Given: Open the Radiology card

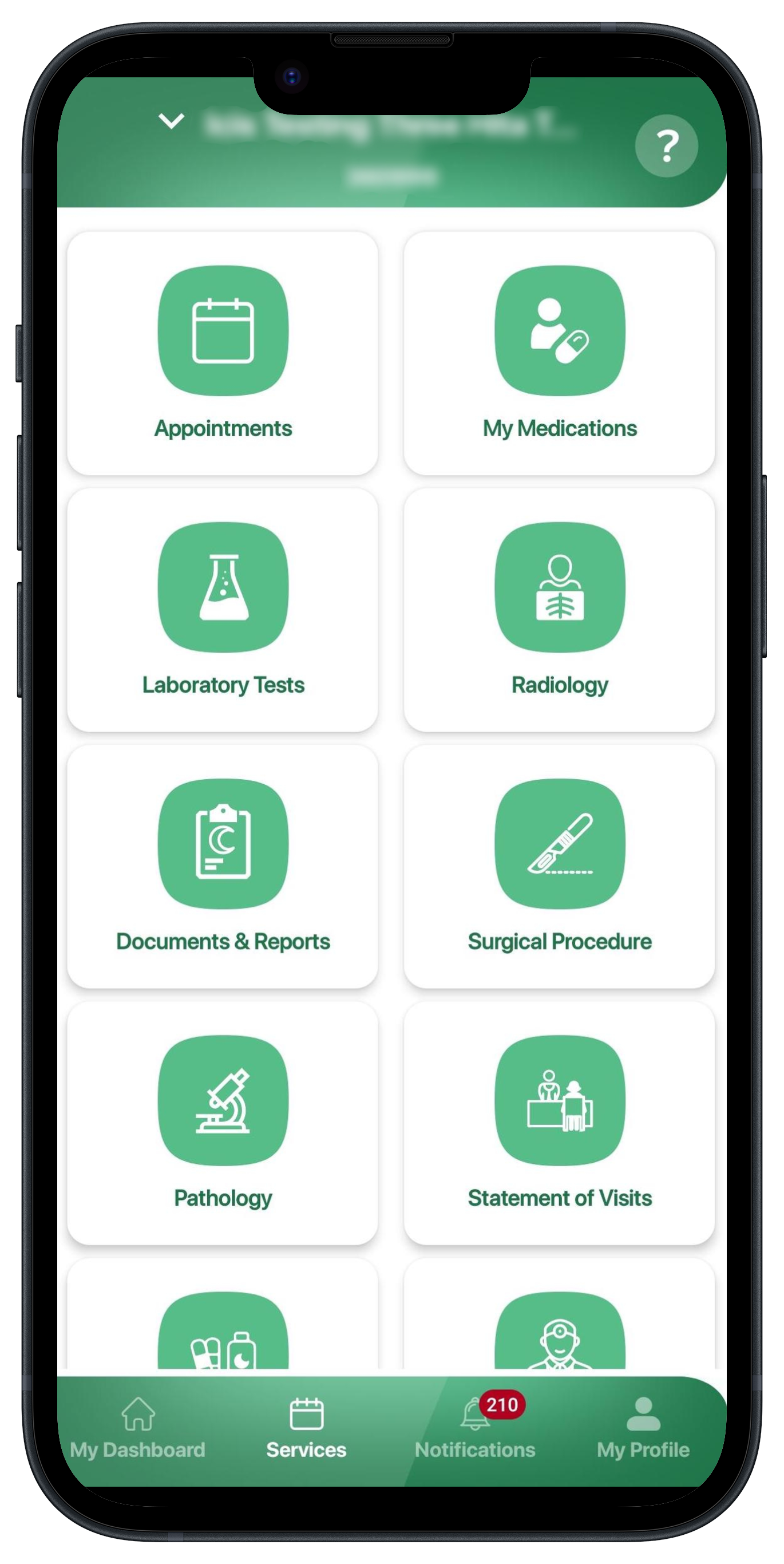Looking at the screenshot, I should point(559,610).
